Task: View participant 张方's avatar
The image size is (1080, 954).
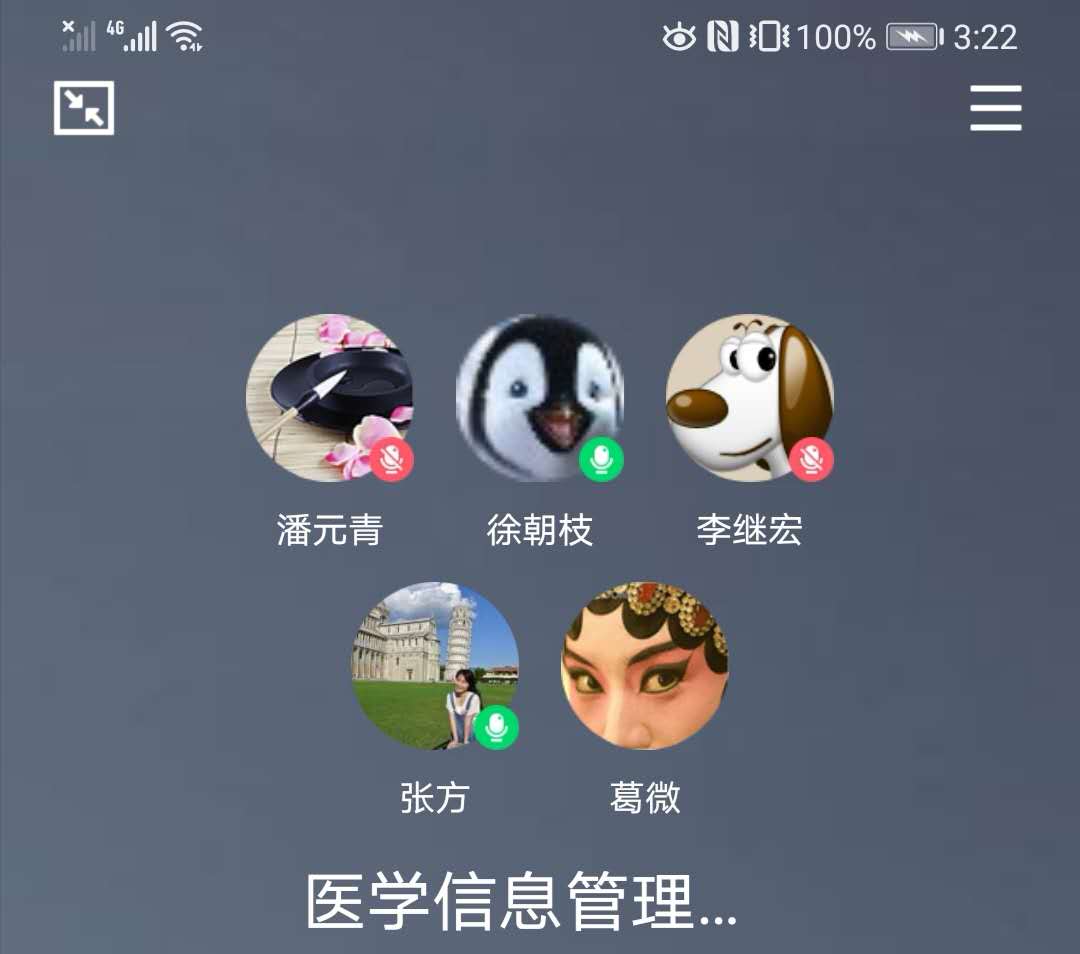Action: click(x=435, y=665)
